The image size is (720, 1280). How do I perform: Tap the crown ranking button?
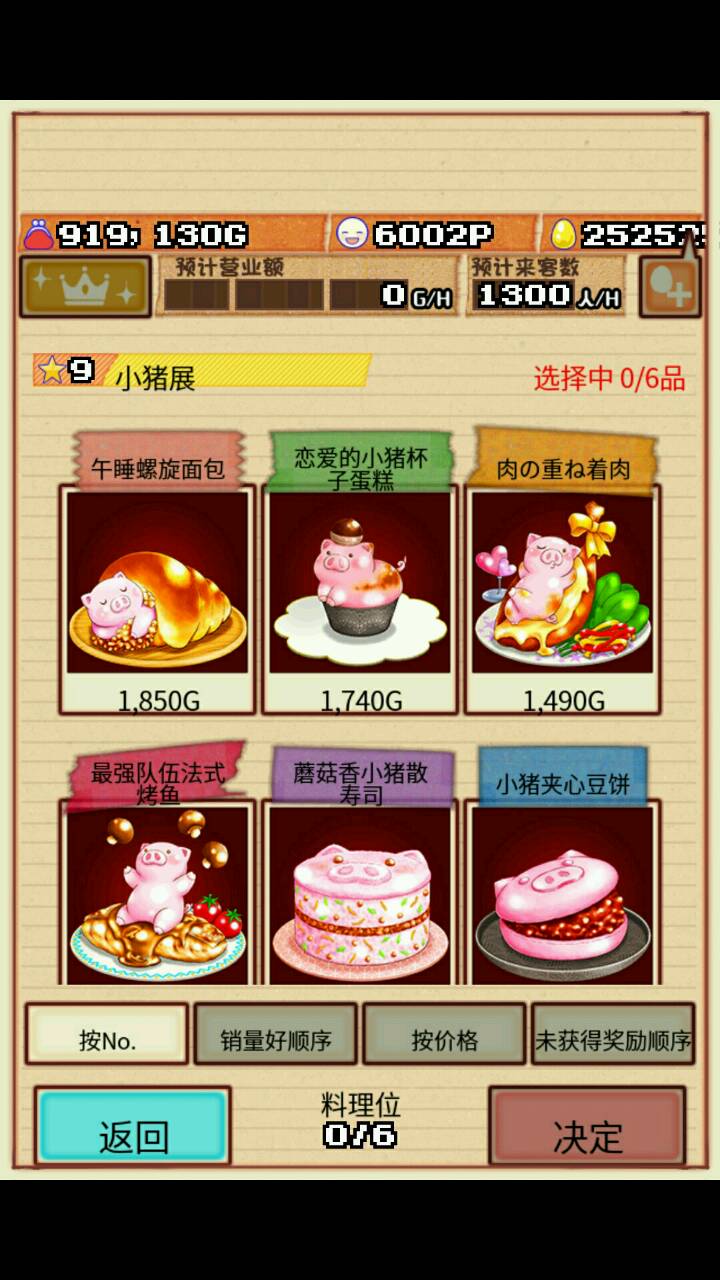85,287
